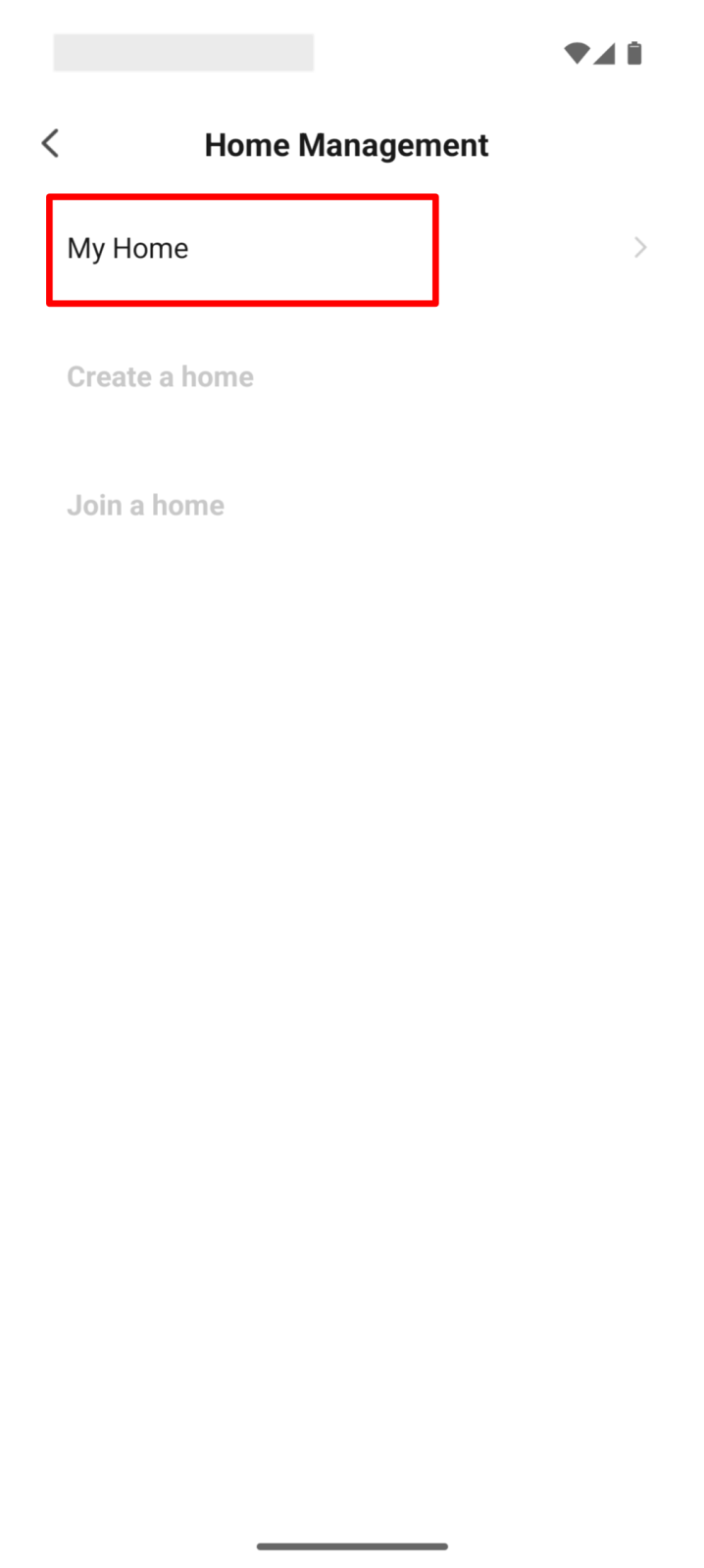The width and height of the screenshot is (704, 1568).
Task: Go back from Home Management
Action: (x=51, y=144)
